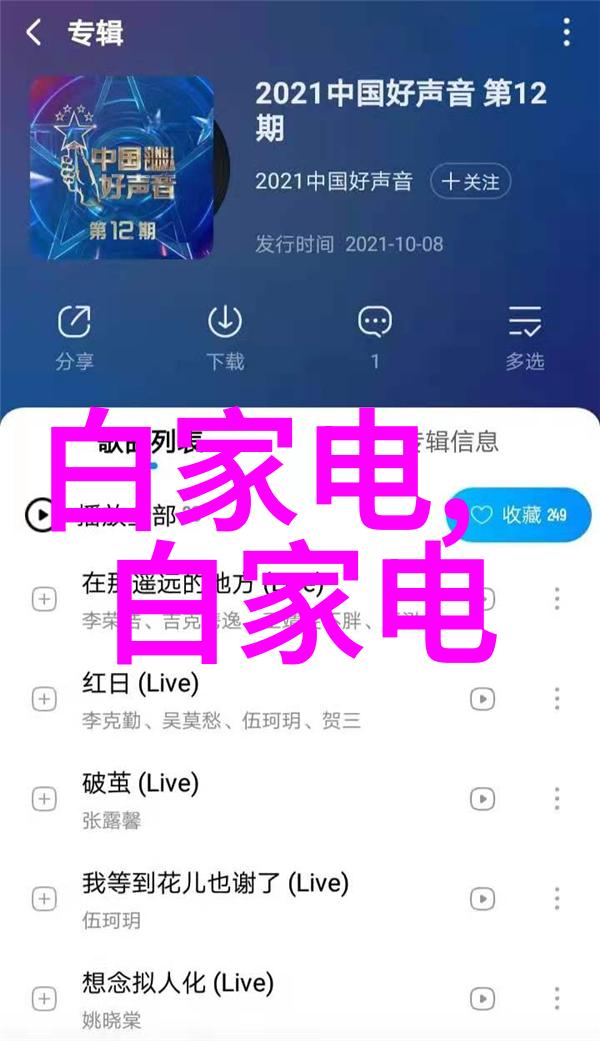Enter 多选 multi-select mode

tap(525, 335)
